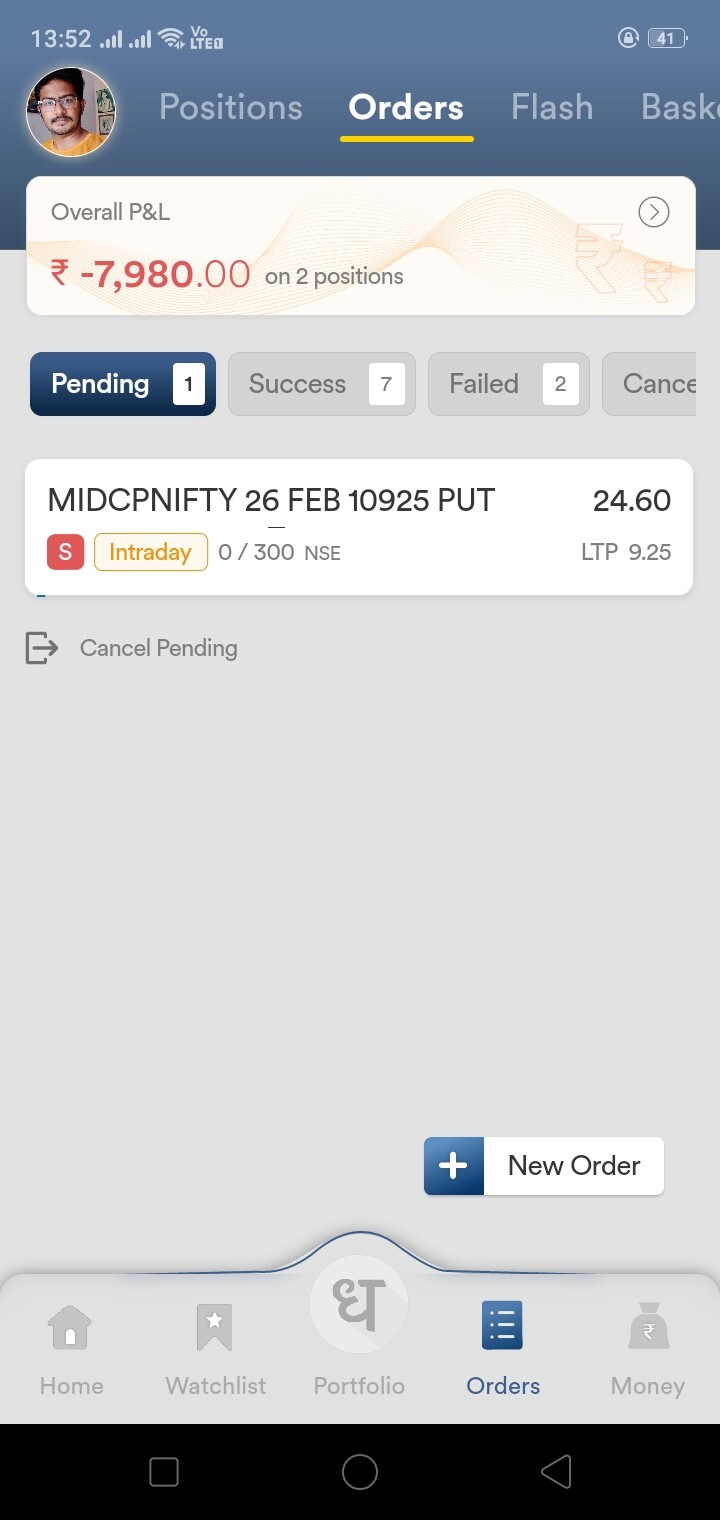Open the Money tab
Screen dimensions: 720x1520
(648, 1349)
